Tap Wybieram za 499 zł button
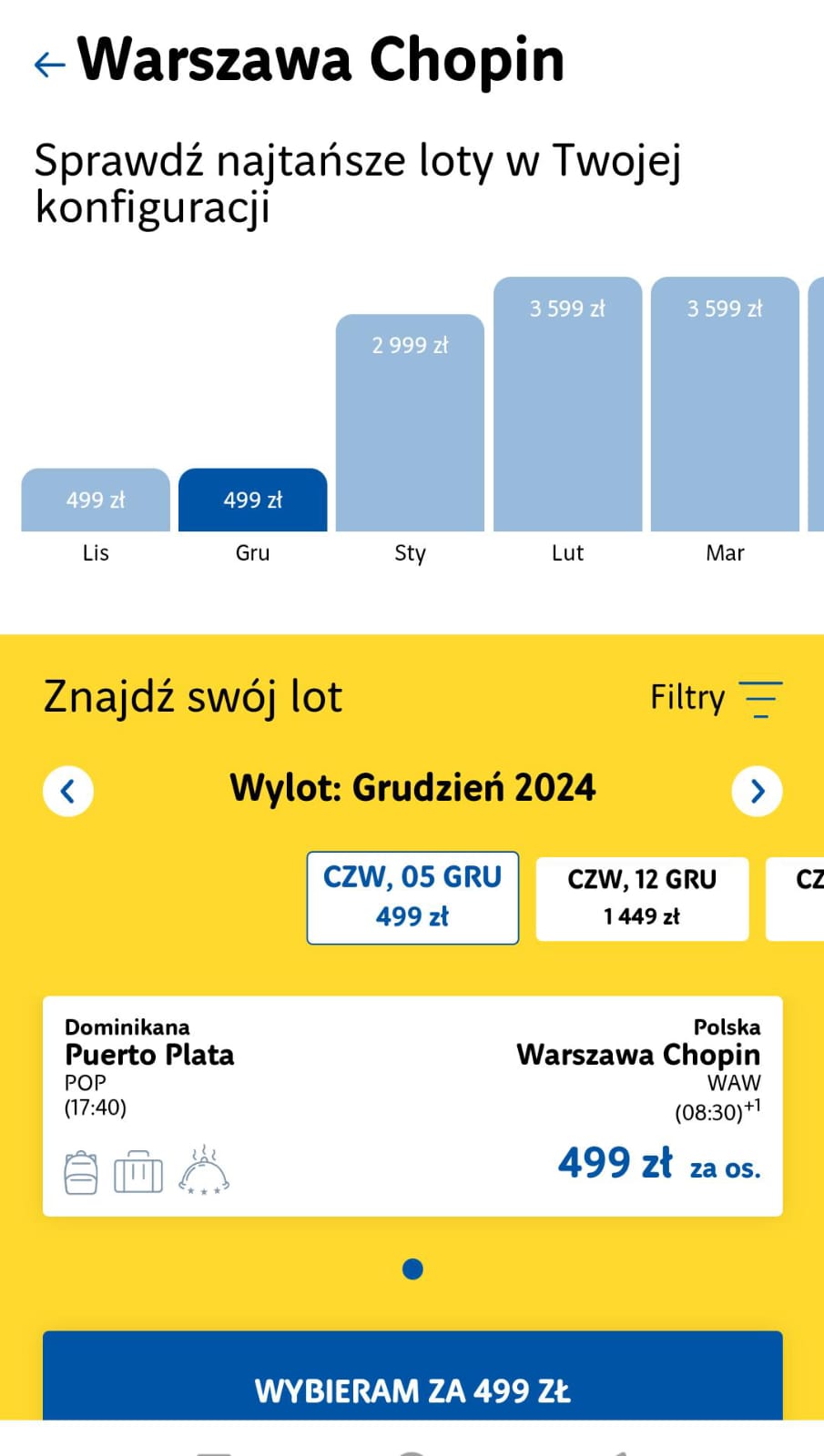 pyautogui.click(x=412, y=1376)
